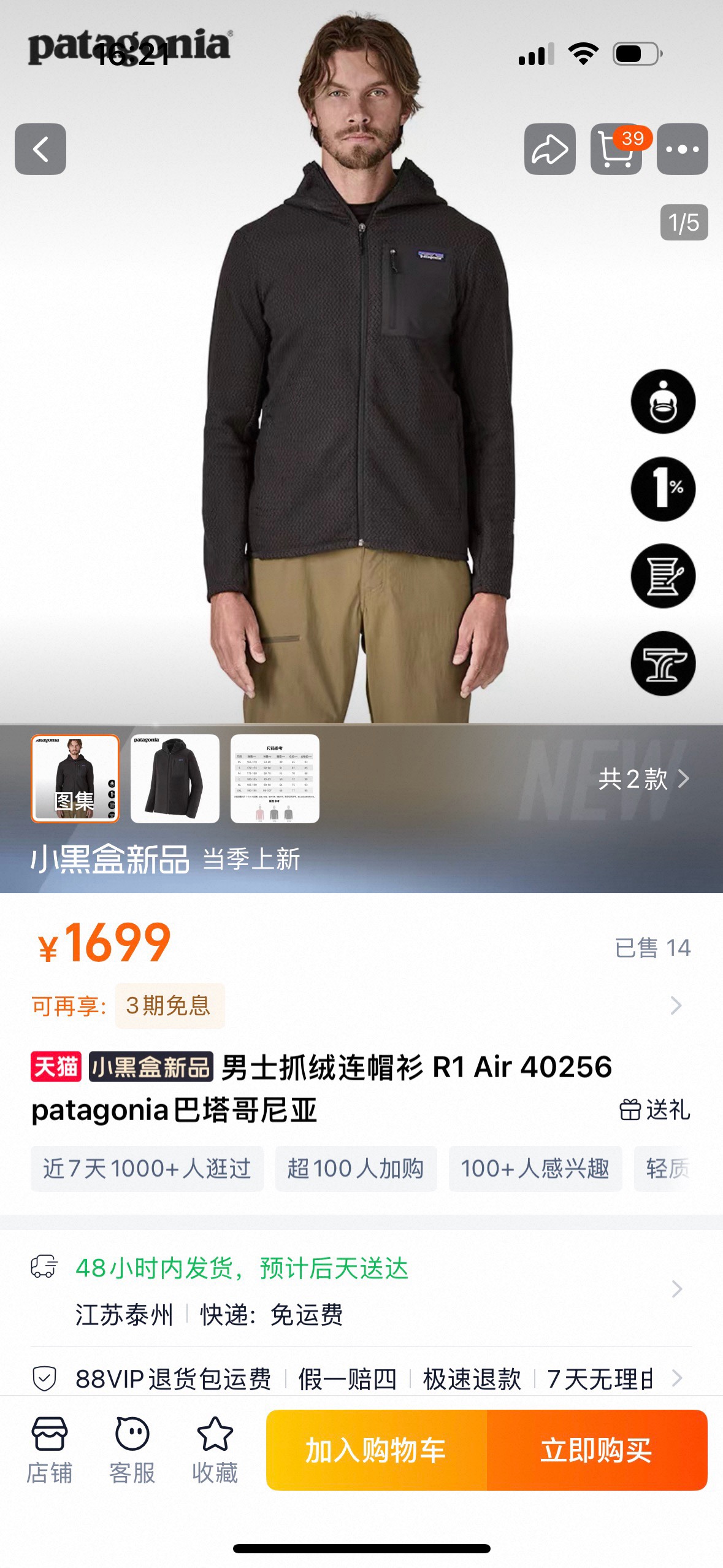
Task: Open the 88VIP退货包运费 service guarantees row
Action: pos(362,1378)
